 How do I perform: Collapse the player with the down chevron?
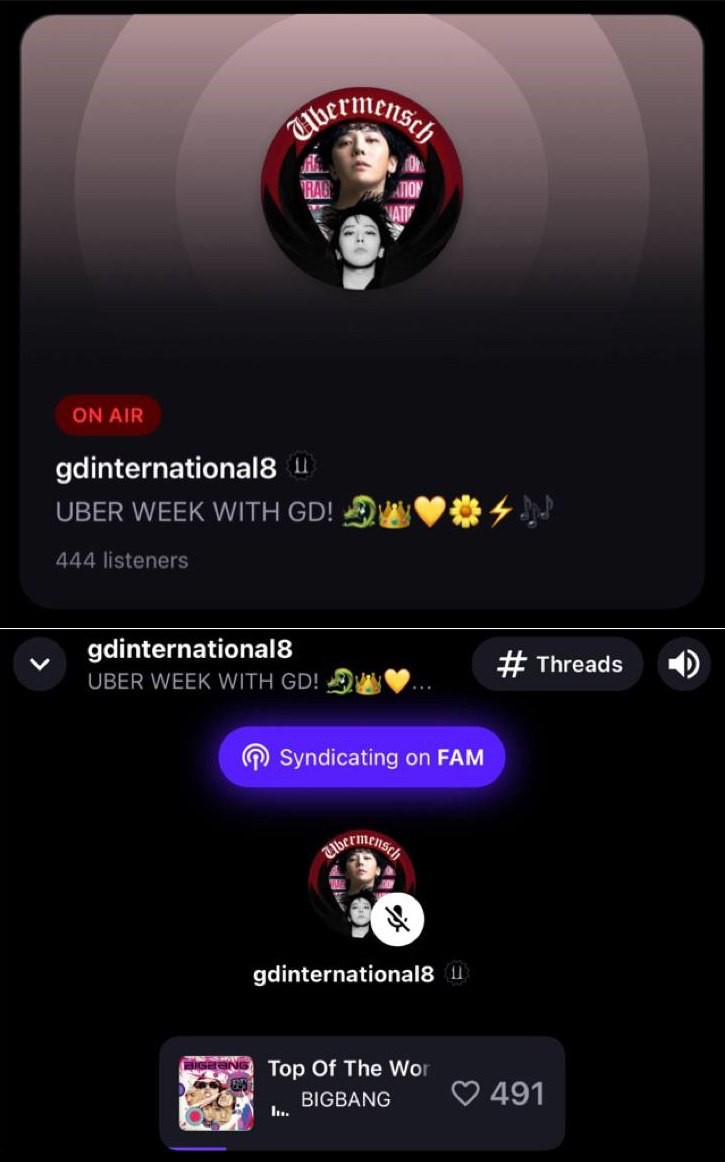[40, 665]
